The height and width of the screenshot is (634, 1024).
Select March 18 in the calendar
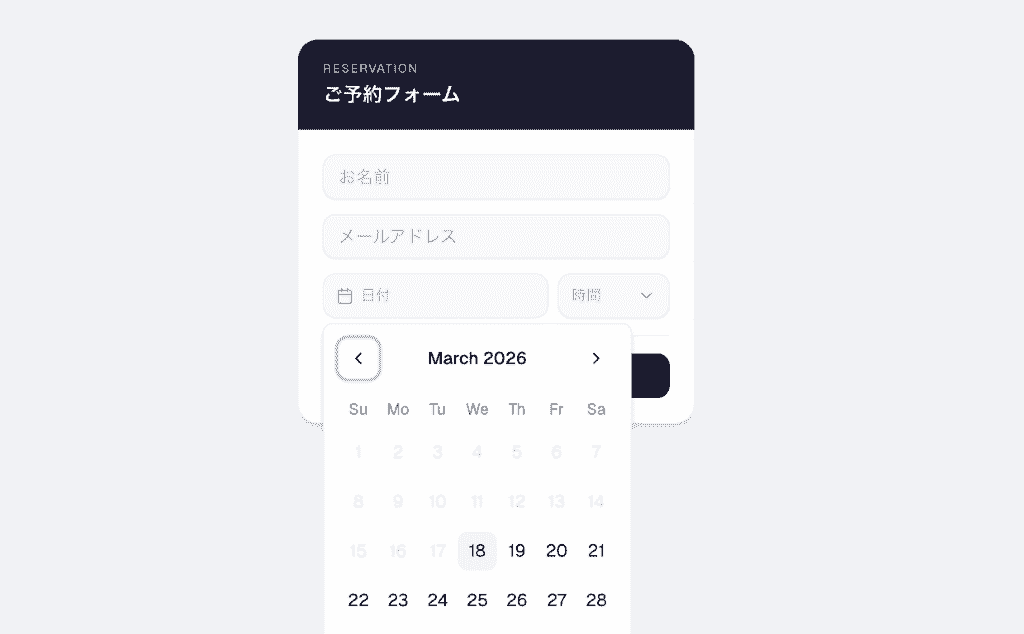(477, 551)
